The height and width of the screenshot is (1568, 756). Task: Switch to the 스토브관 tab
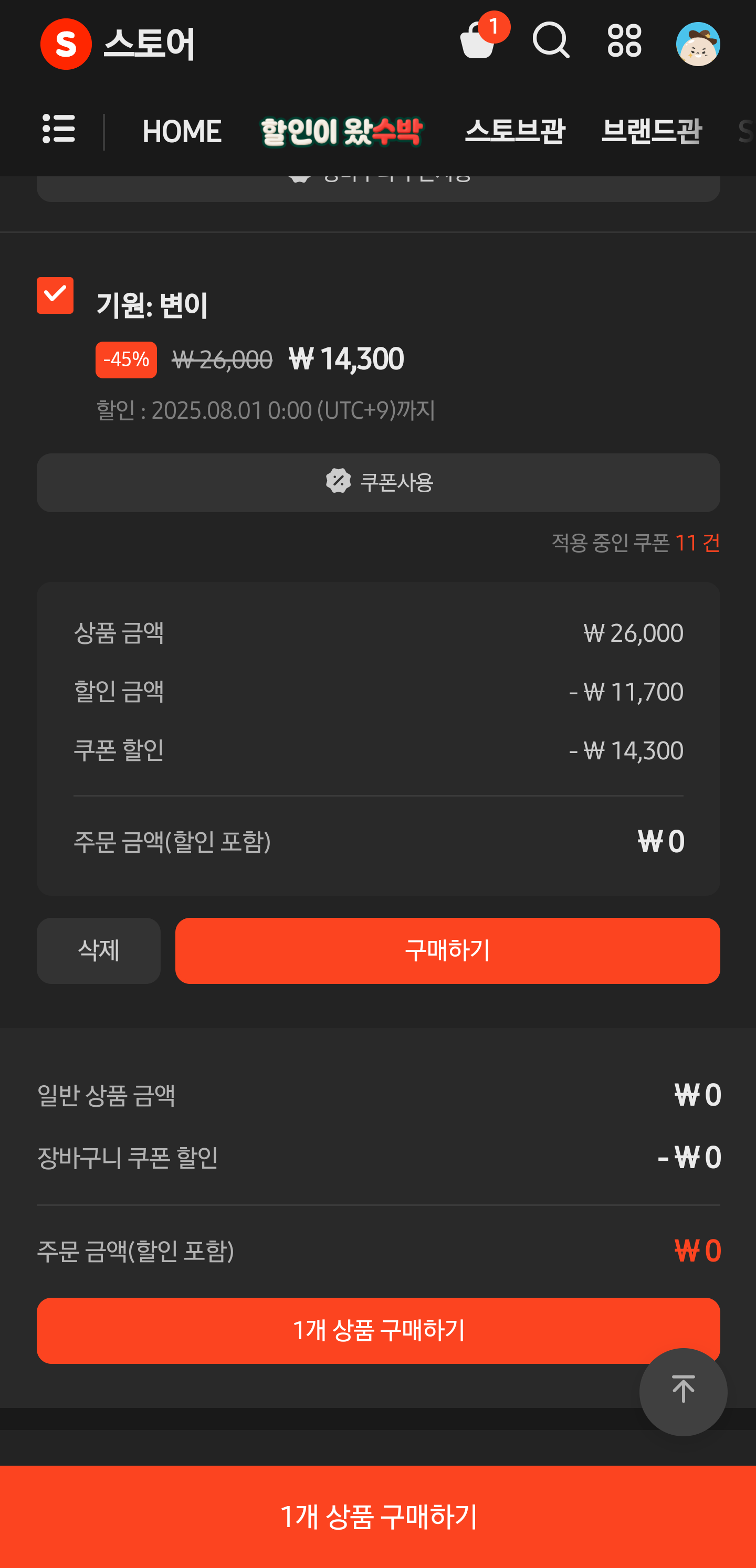point(514,132)
